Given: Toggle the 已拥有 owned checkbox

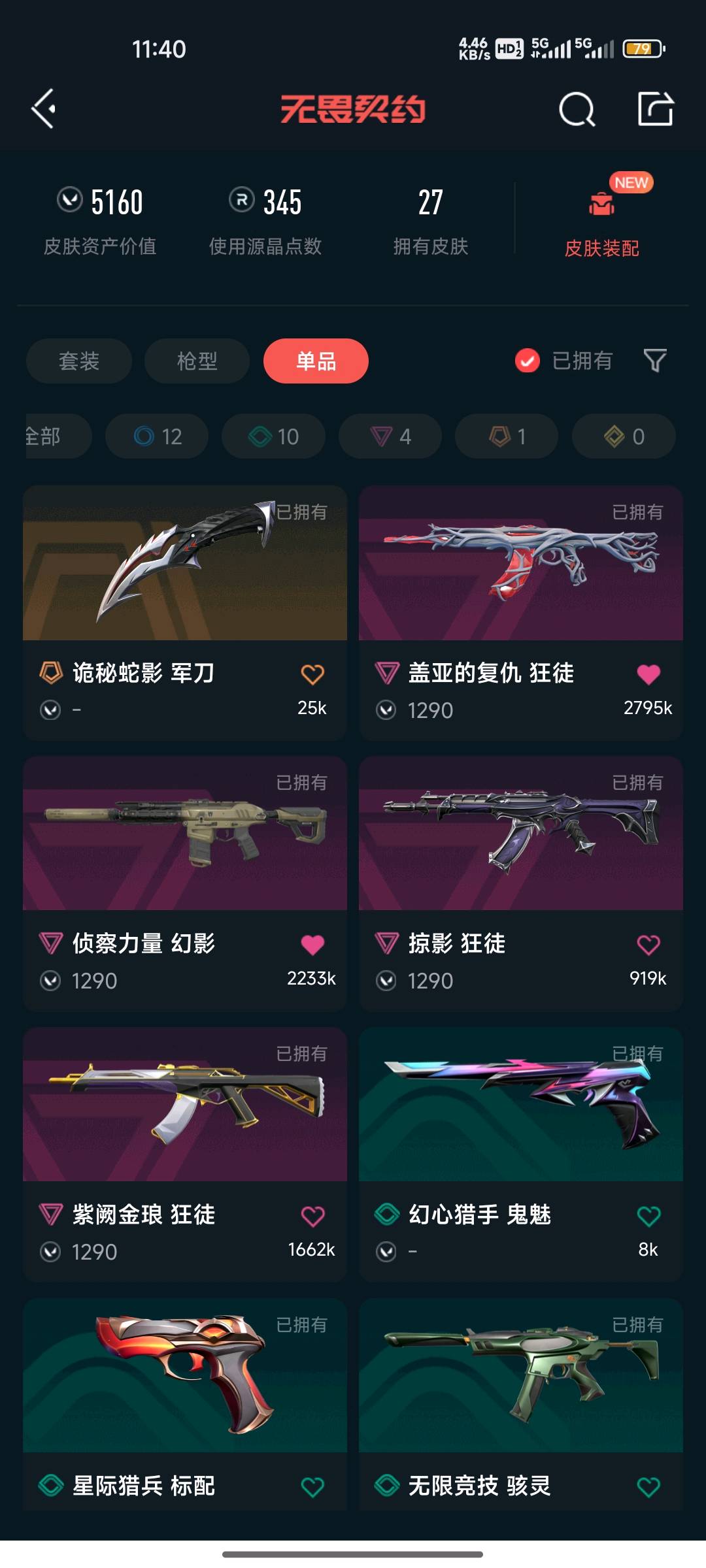Looking at the screenshot, I should pyautogui.click(x=527, y=361).
